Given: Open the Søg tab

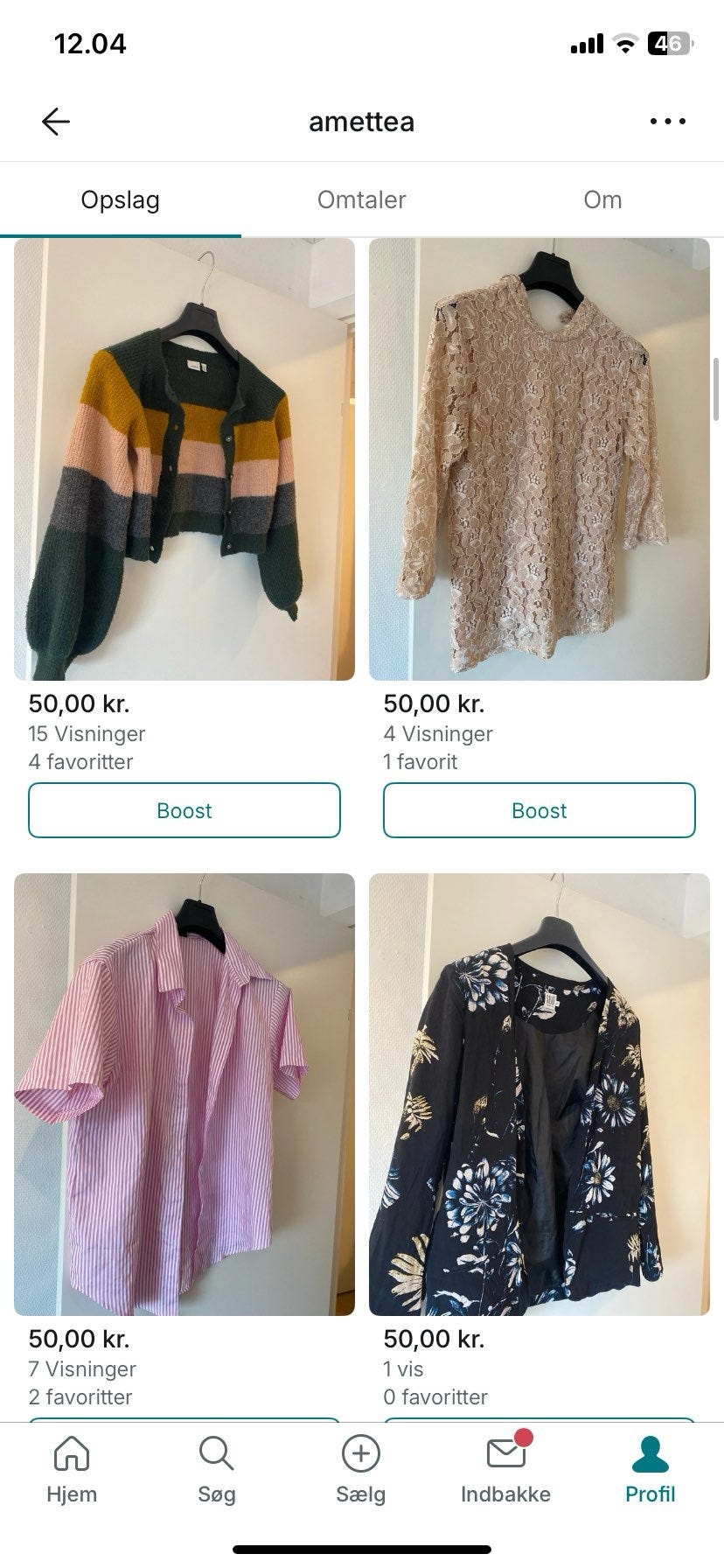Looking at the screenshot, I should click(216, 1472).
